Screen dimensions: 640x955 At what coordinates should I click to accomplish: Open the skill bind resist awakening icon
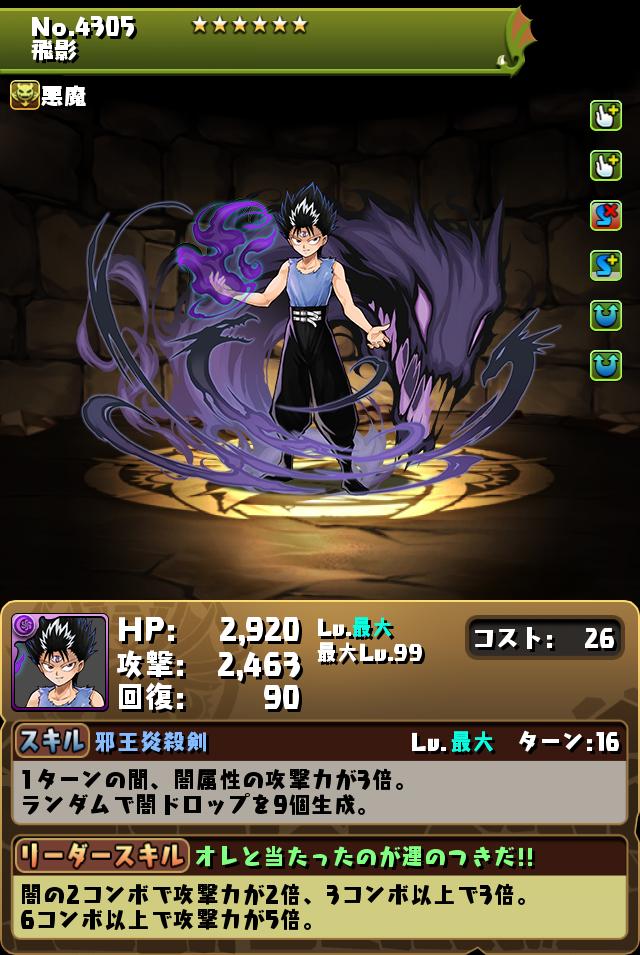tap(605, 215)
